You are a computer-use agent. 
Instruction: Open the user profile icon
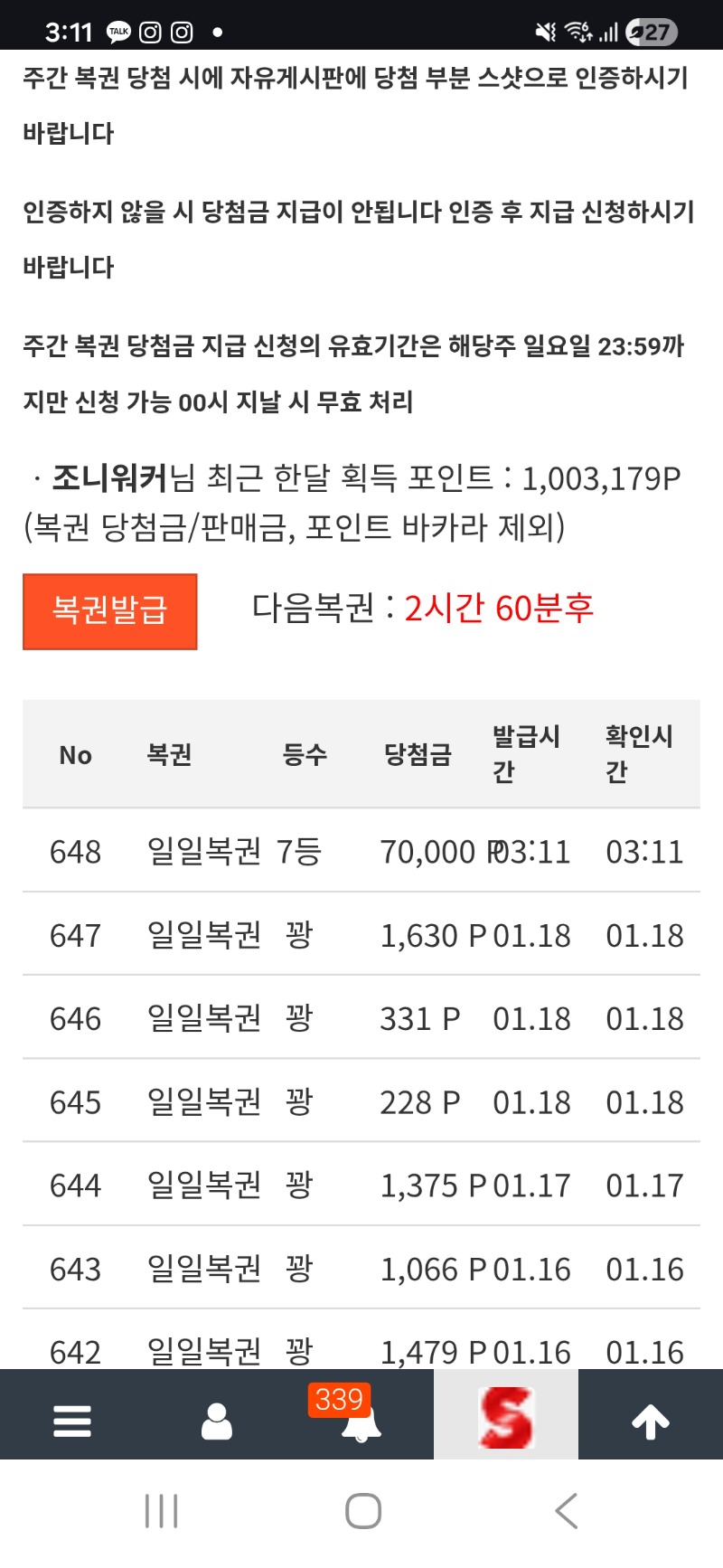click(217, 1421)
